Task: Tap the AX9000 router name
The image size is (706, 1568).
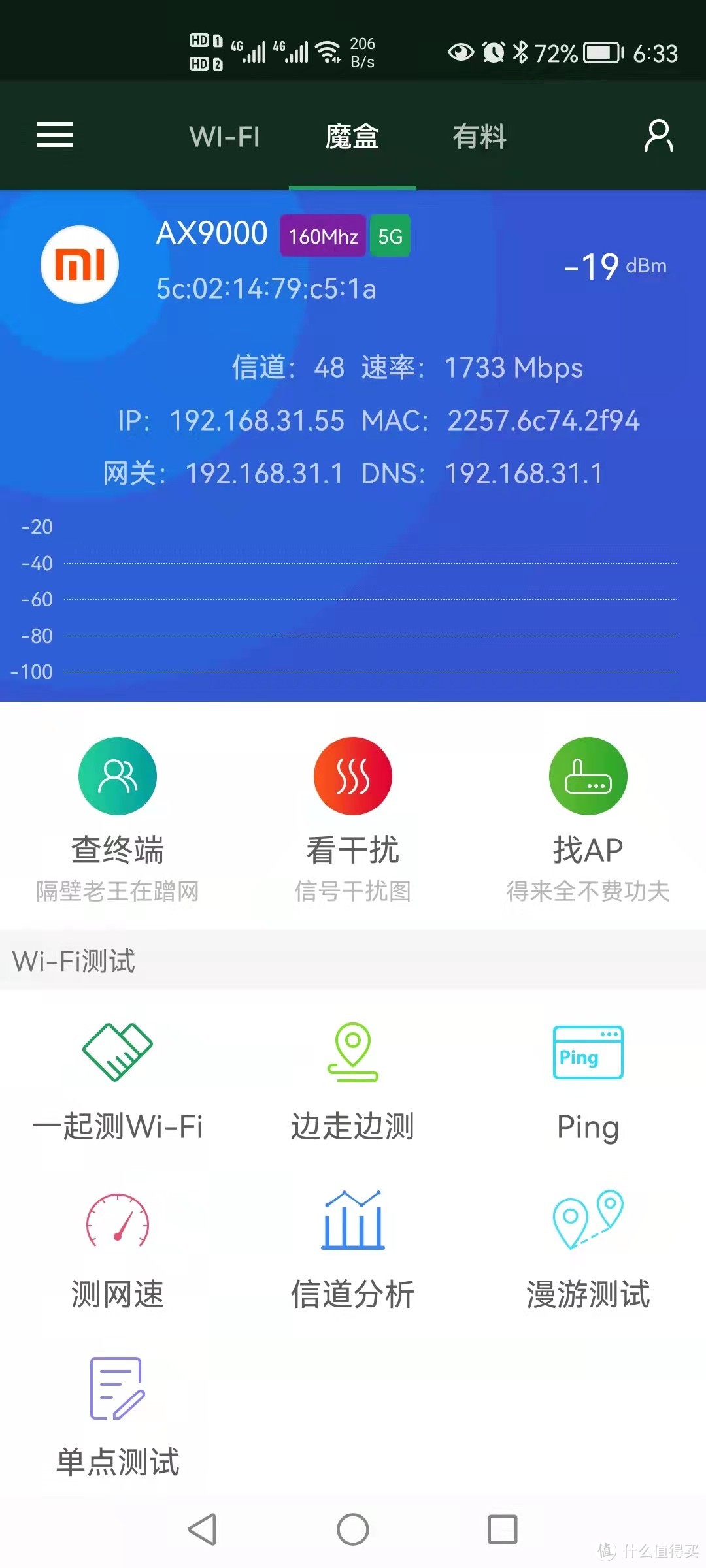Action: (x=211, y=233)
